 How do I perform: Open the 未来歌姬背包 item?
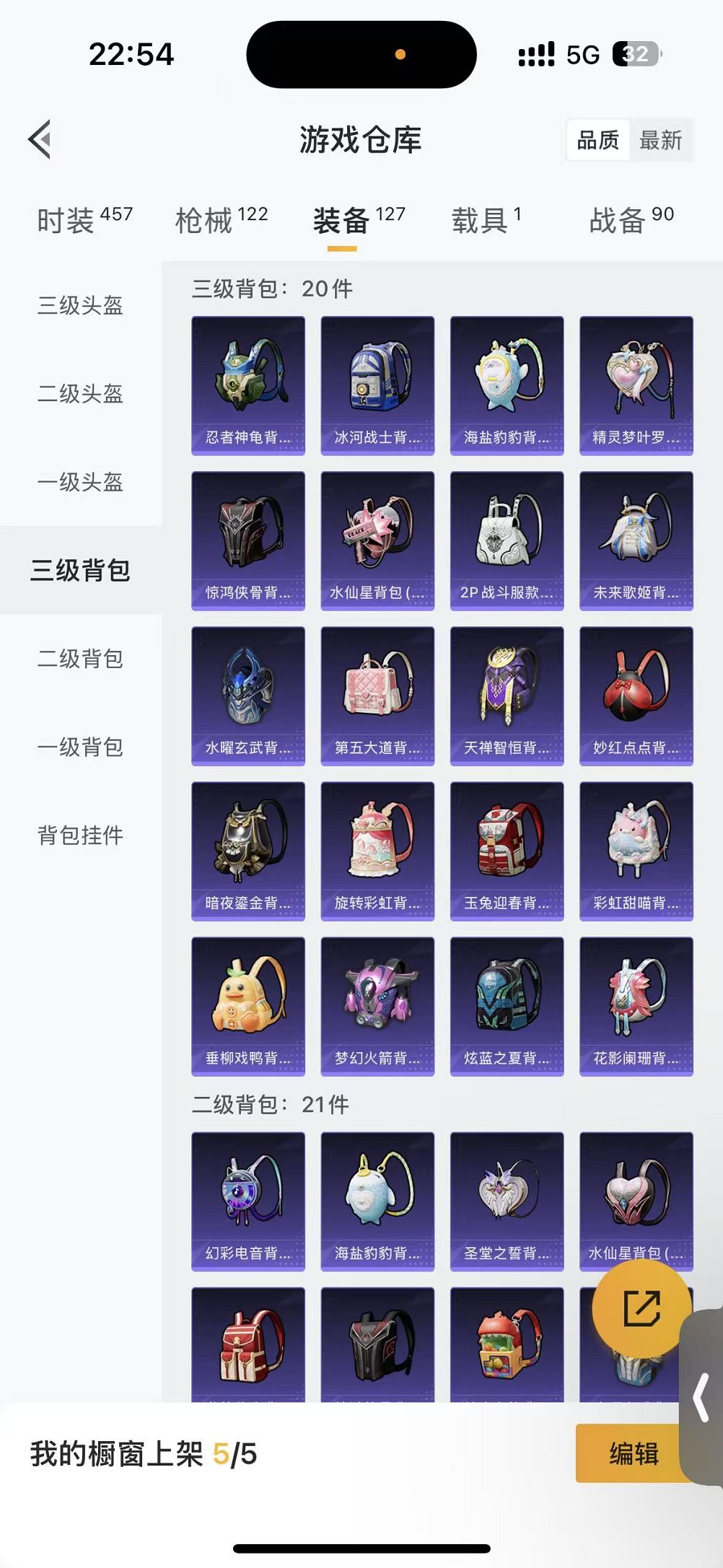pyautogui.click(x=636, y=540)
